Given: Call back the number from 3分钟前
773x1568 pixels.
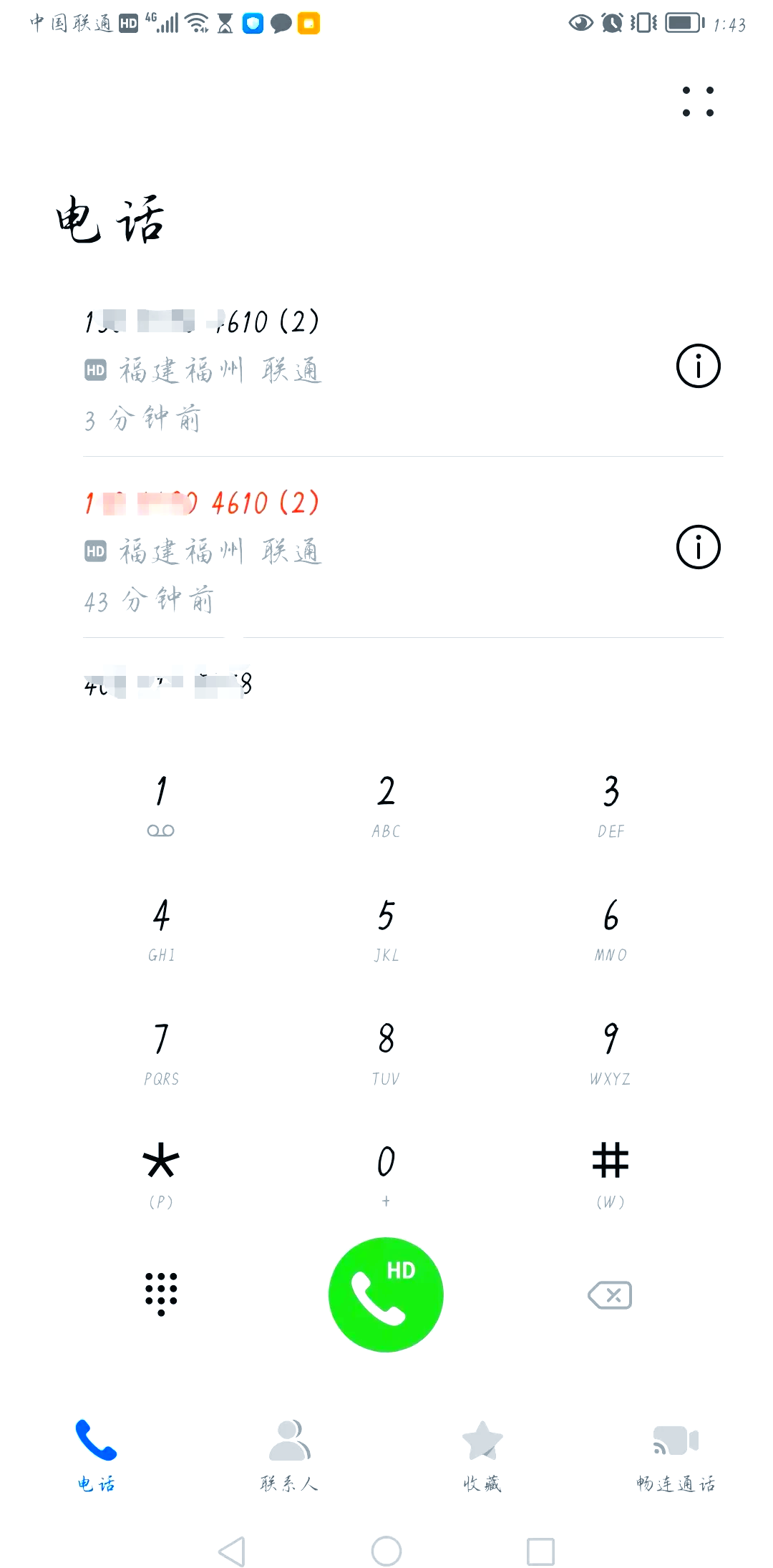Looking at the screenshot, I should pyautogui.click(x=358, y=369).
